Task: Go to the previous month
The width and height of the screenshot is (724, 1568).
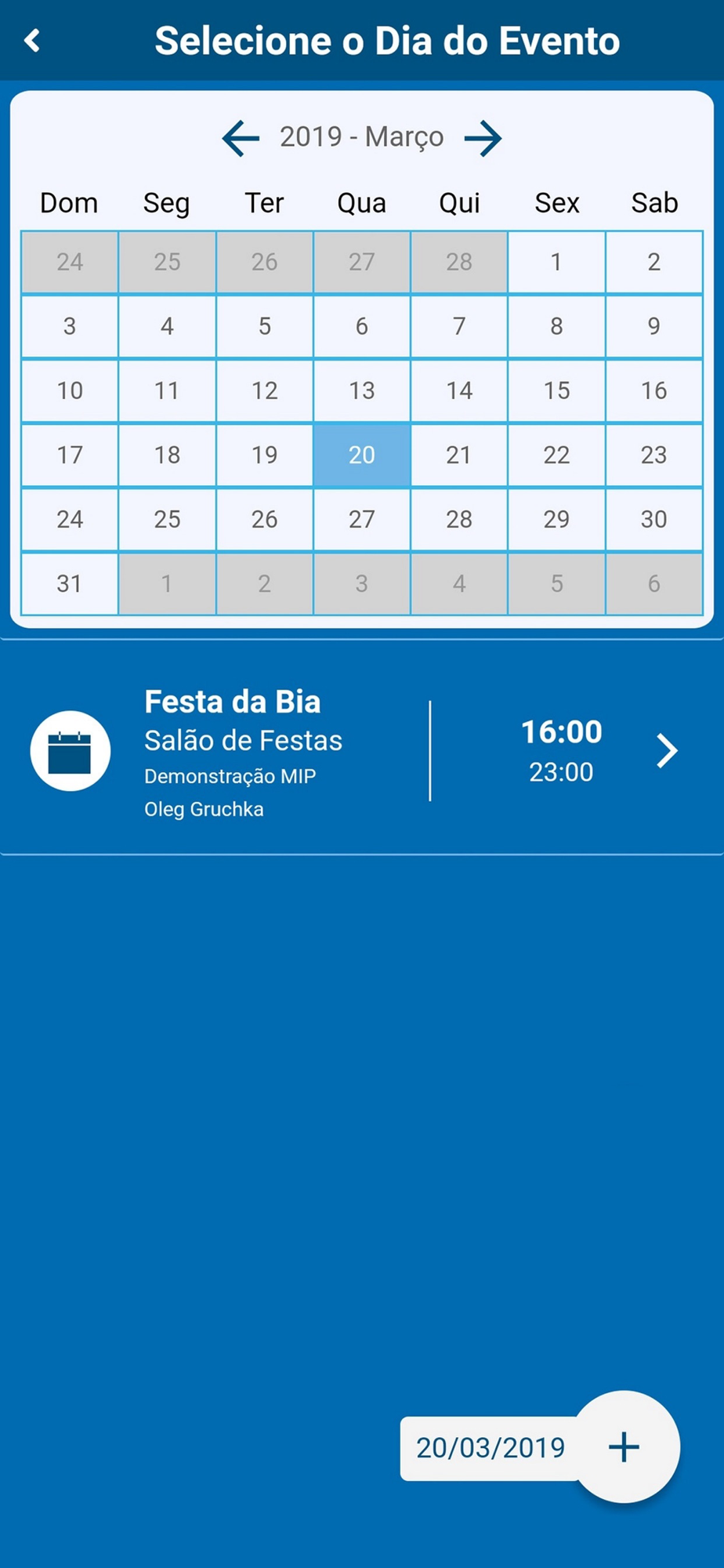Action: click(x=241, y=138)
